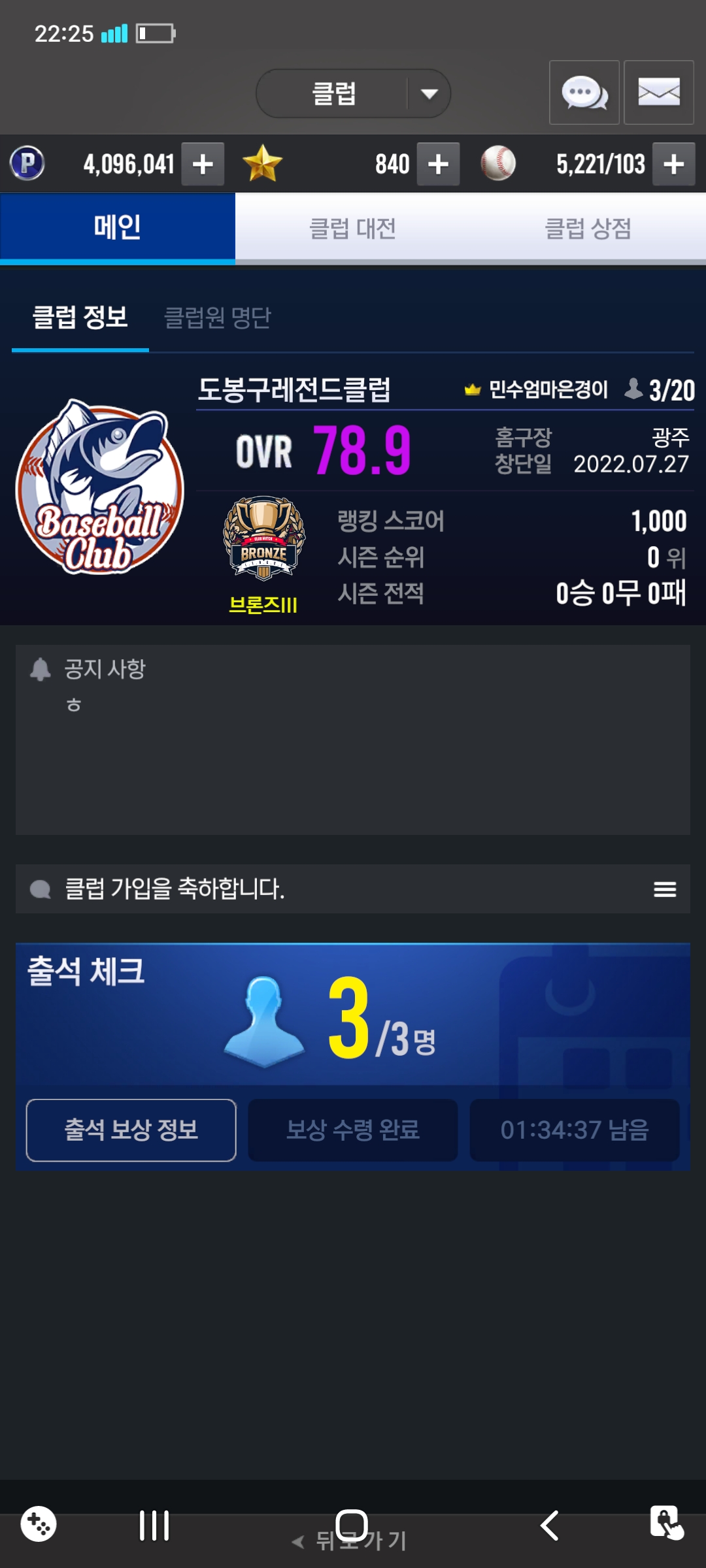Expand the club chat hamburger menu
706x1568 pixels.
pyautogui.click(x=665, y=889)
